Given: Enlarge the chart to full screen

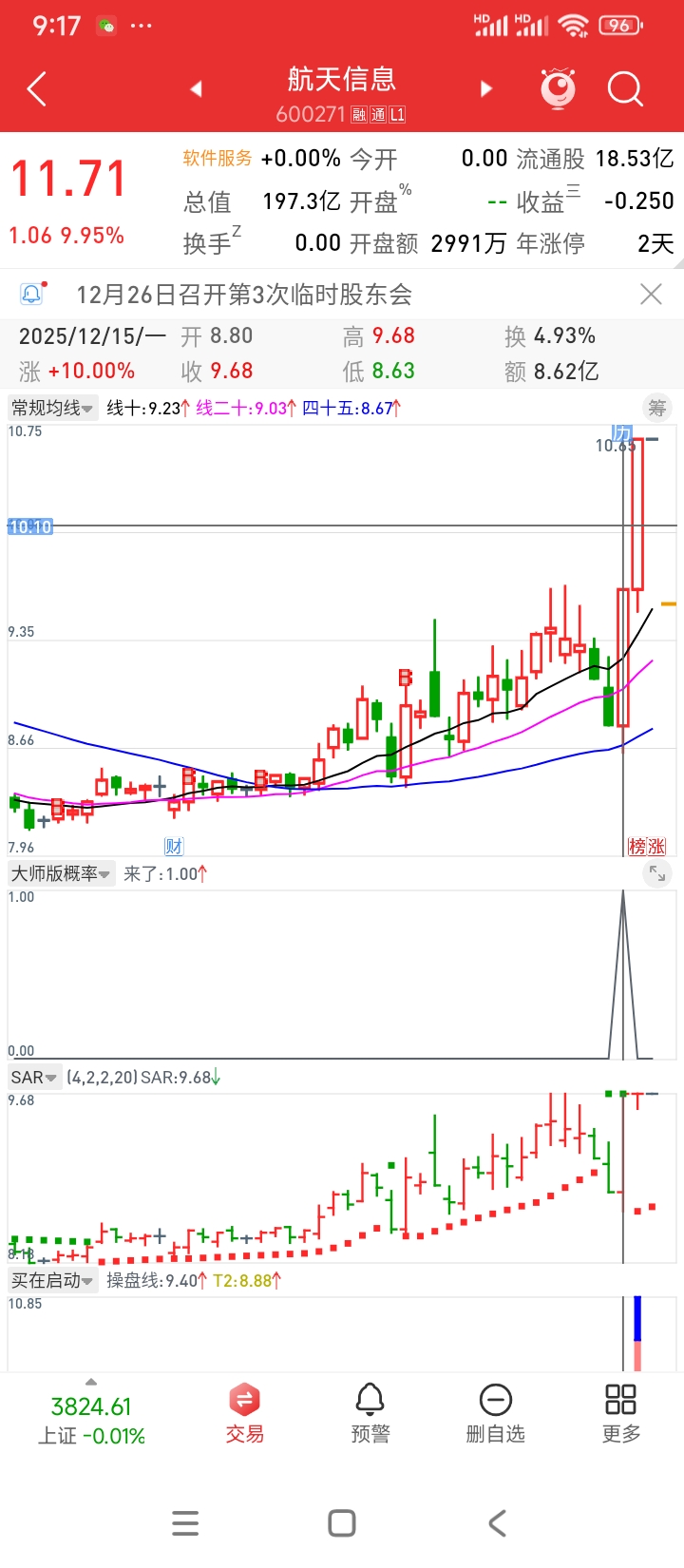Looking at the screenshot, I should (x=656, y=873).
